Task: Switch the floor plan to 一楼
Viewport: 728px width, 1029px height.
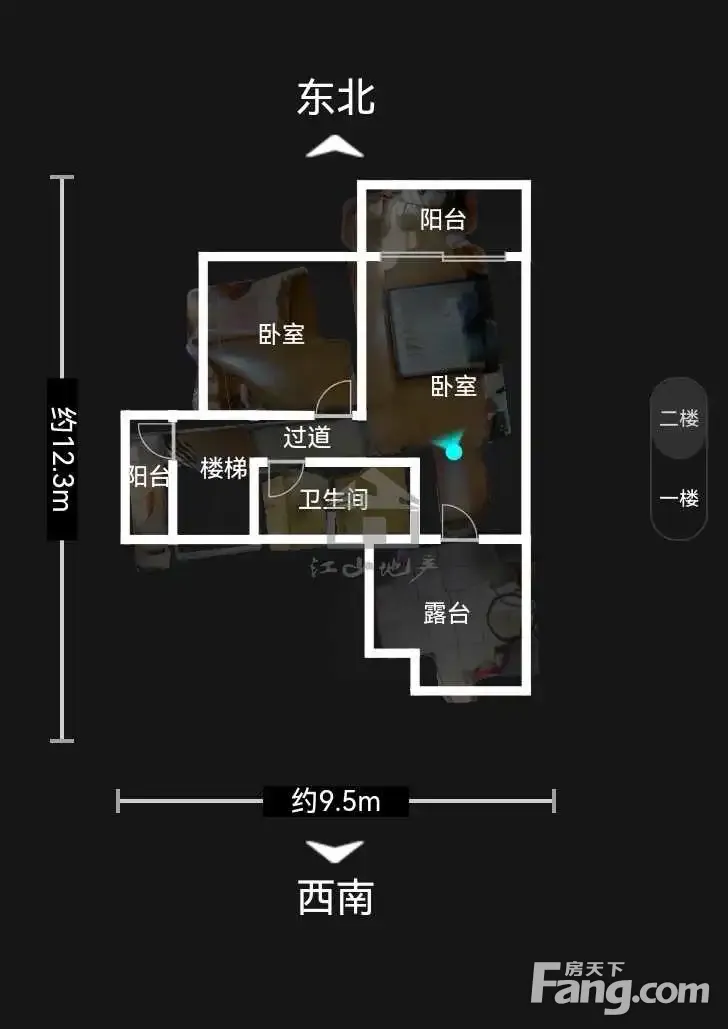Action: pos(679,499)
